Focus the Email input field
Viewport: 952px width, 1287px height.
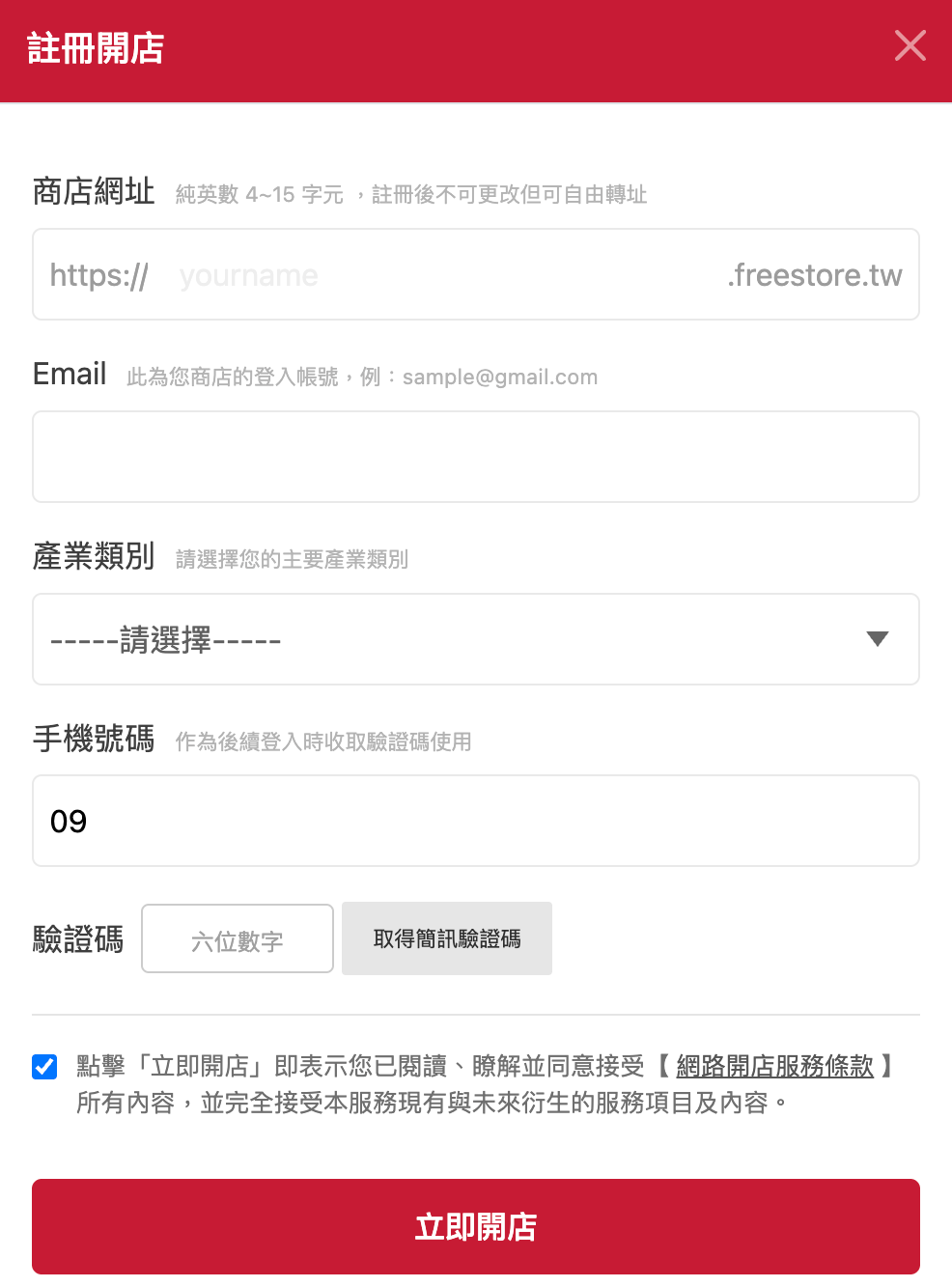click(x=475, y=457)
